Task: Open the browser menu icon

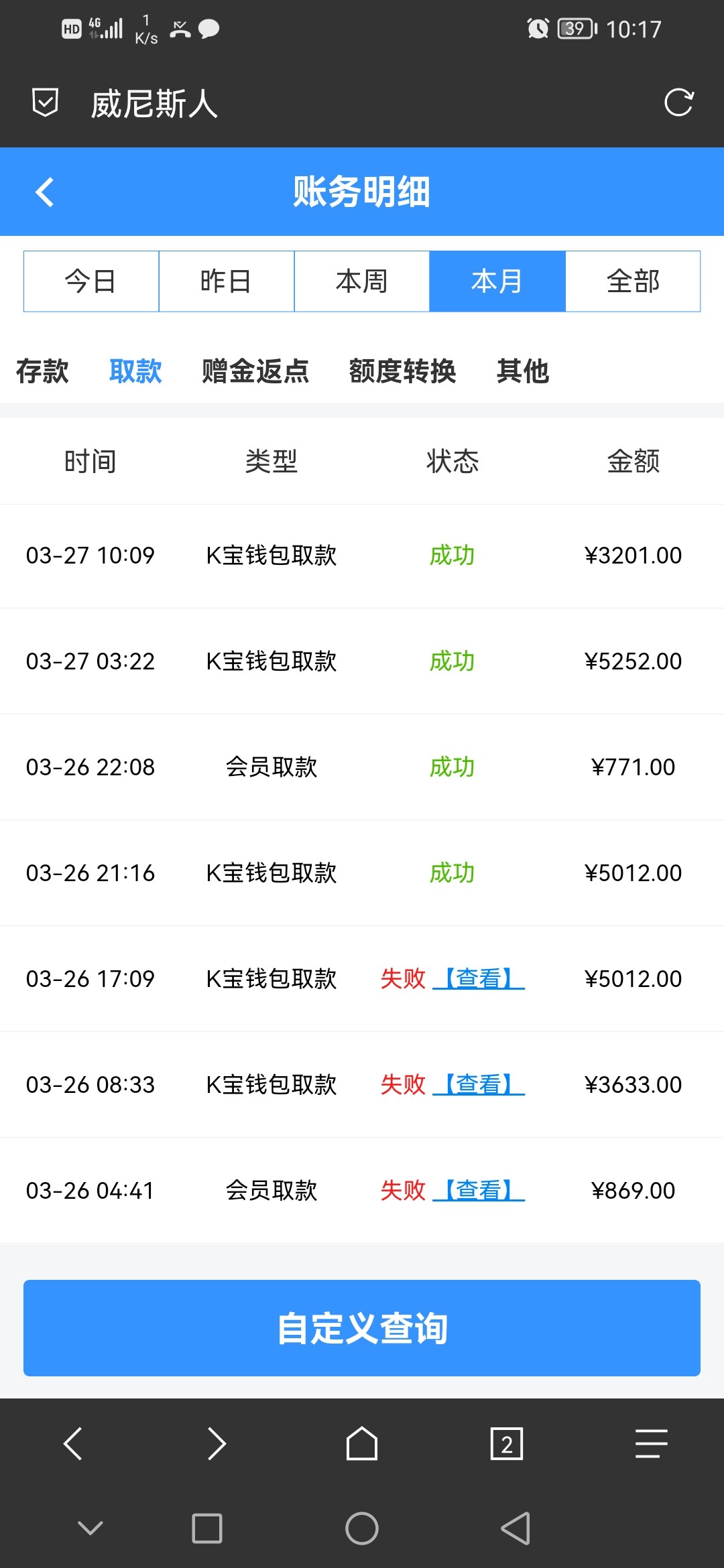Action: pos(651,1444)
